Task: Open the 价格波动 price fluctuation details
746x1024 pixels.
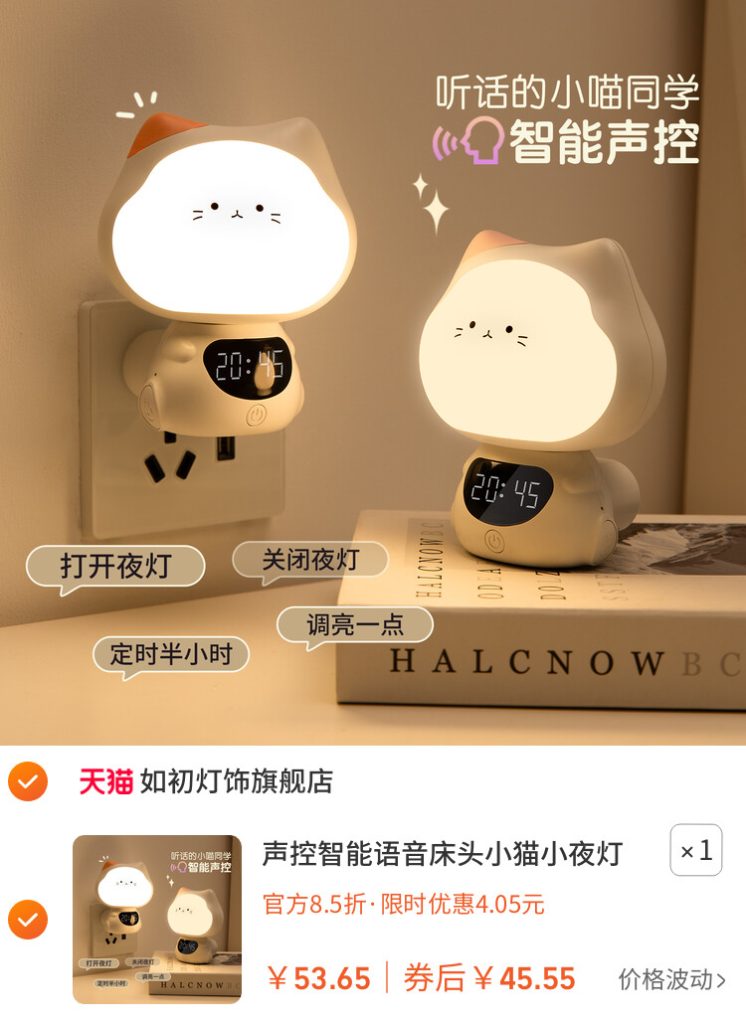Action: (671, 978)
